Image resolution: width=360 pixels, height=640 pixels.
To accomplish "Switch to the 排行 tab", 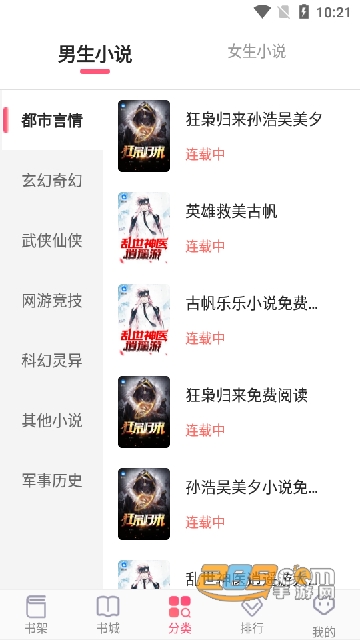I will 252,614.
